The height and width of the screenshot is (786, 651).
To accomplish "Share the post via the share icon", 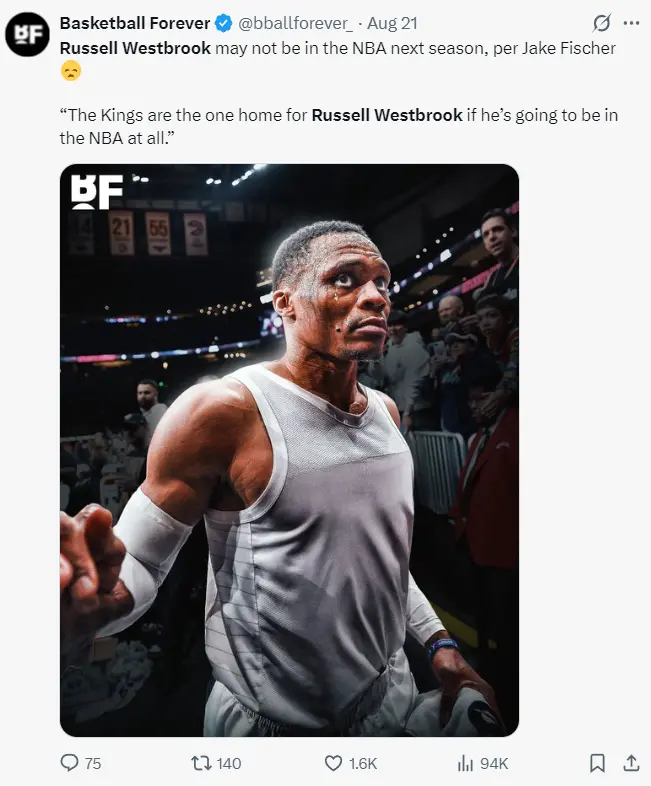I will [631, 763].
